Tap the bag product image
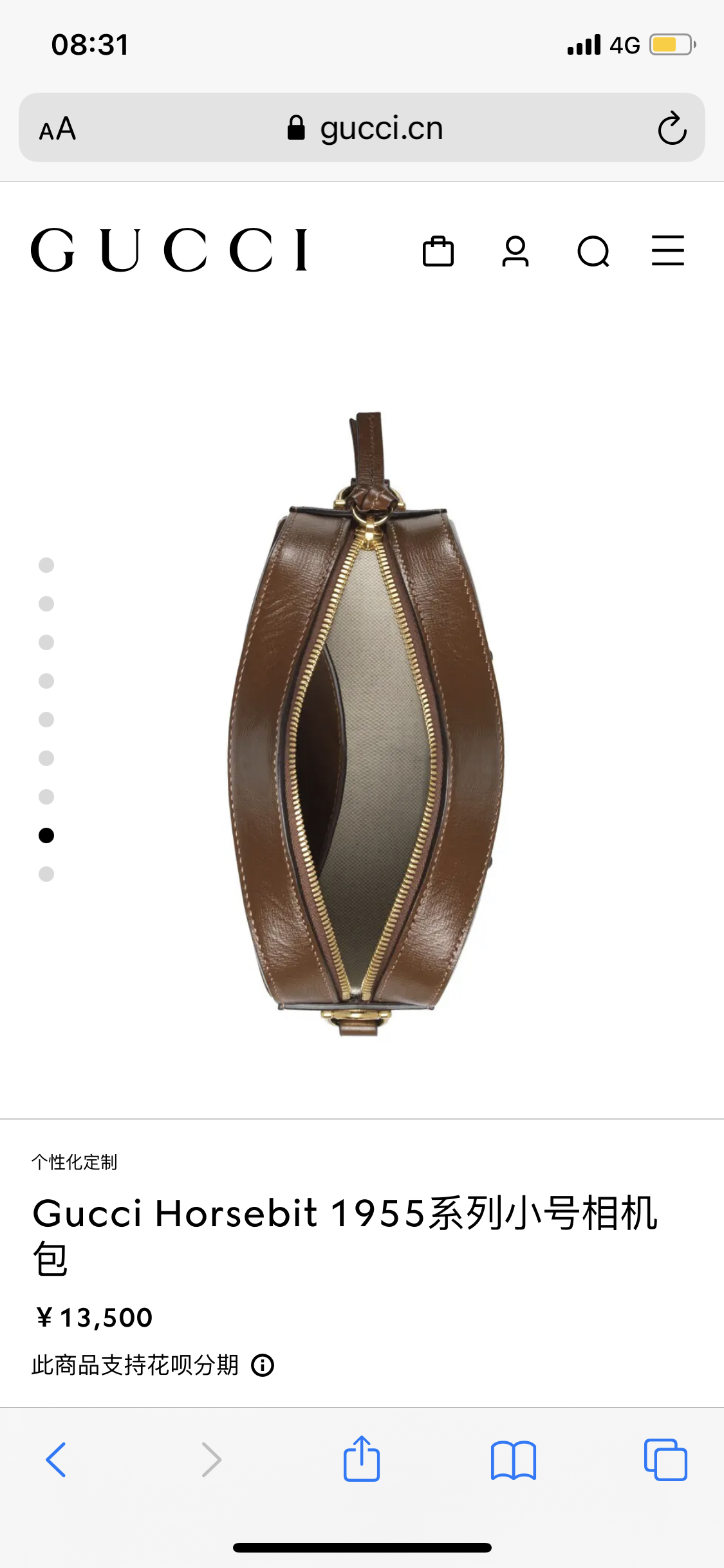Image resolution: width=724 pixels, height=1568 pixels. point(366,723)
